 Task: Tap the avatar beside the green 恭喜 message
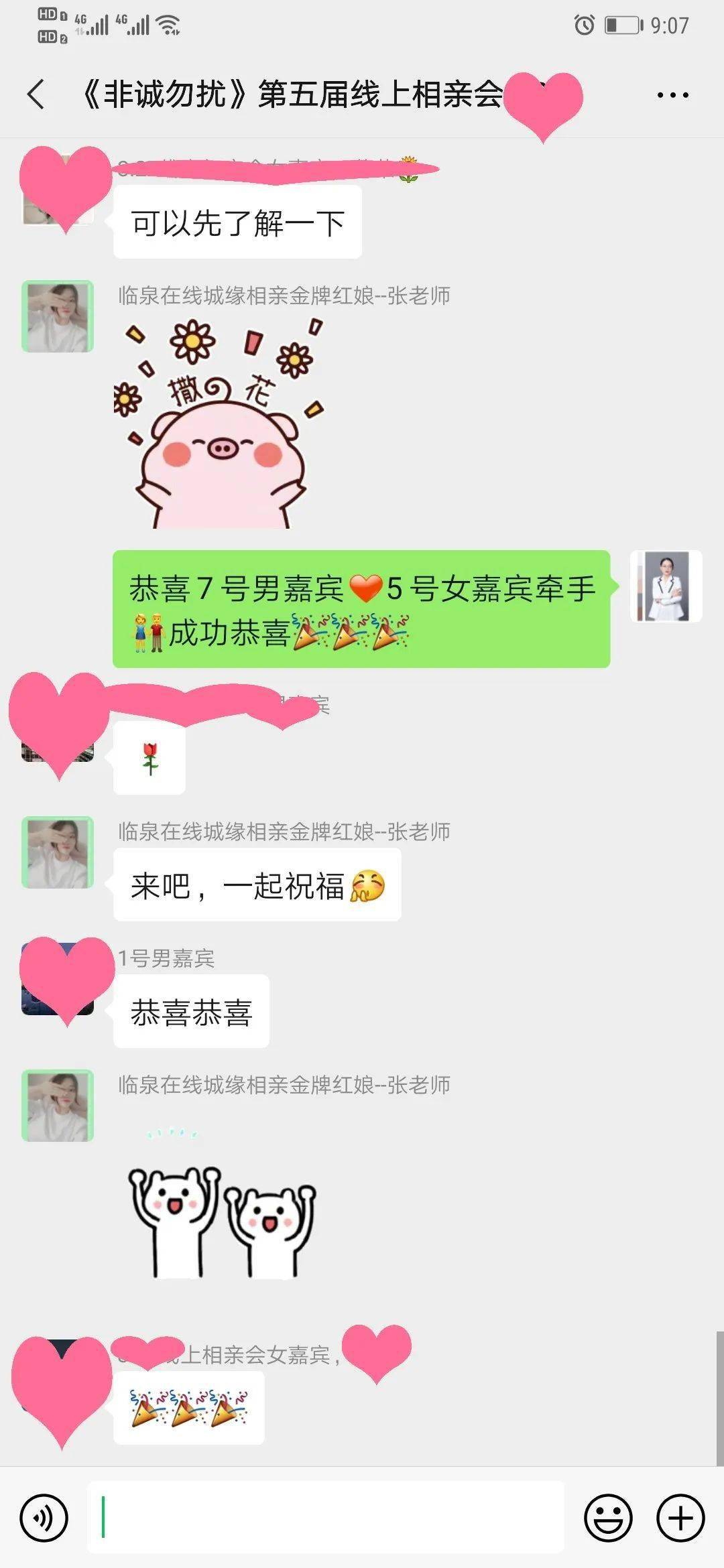666,586
